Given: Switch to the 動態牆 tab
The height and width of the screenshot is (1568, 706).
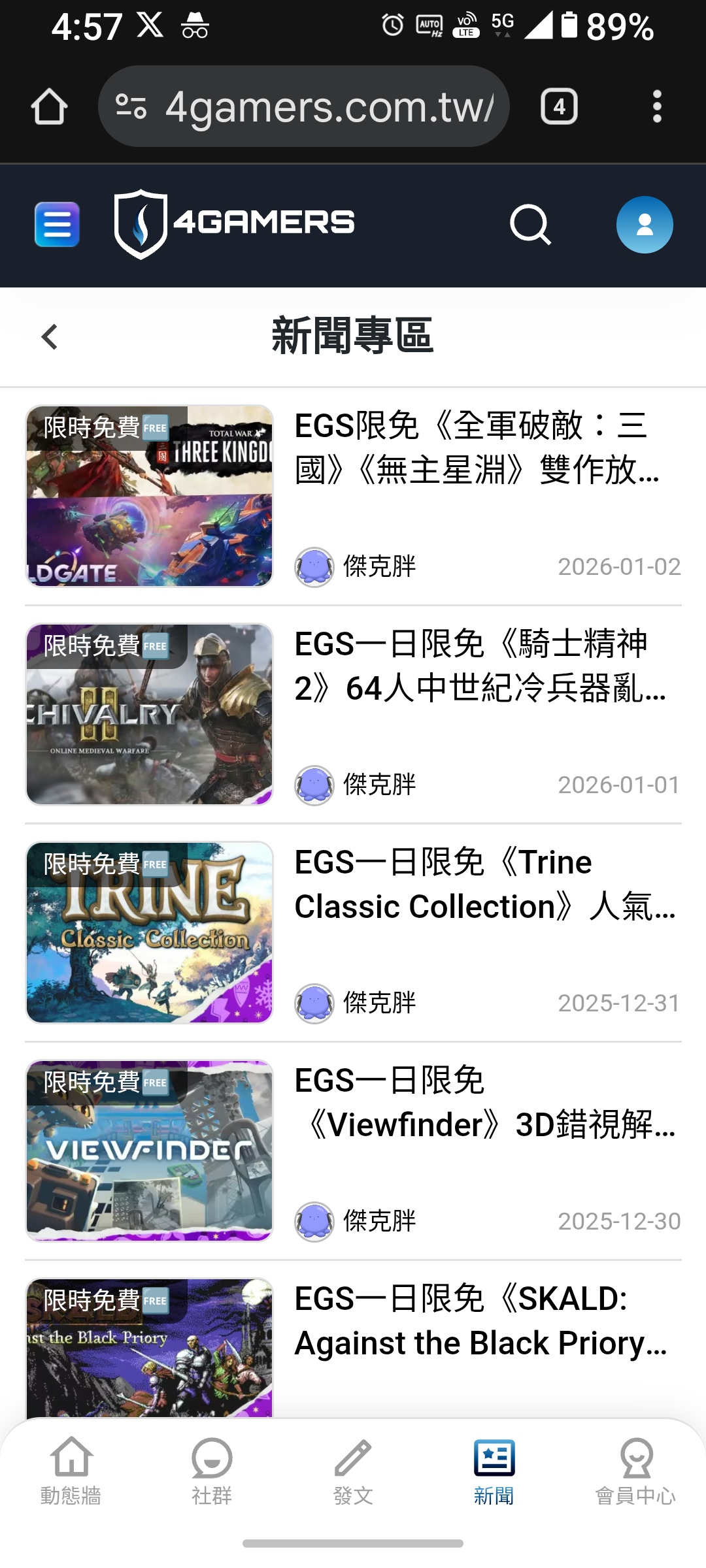Looking at the screenshot, I should tap(71, 1471).
